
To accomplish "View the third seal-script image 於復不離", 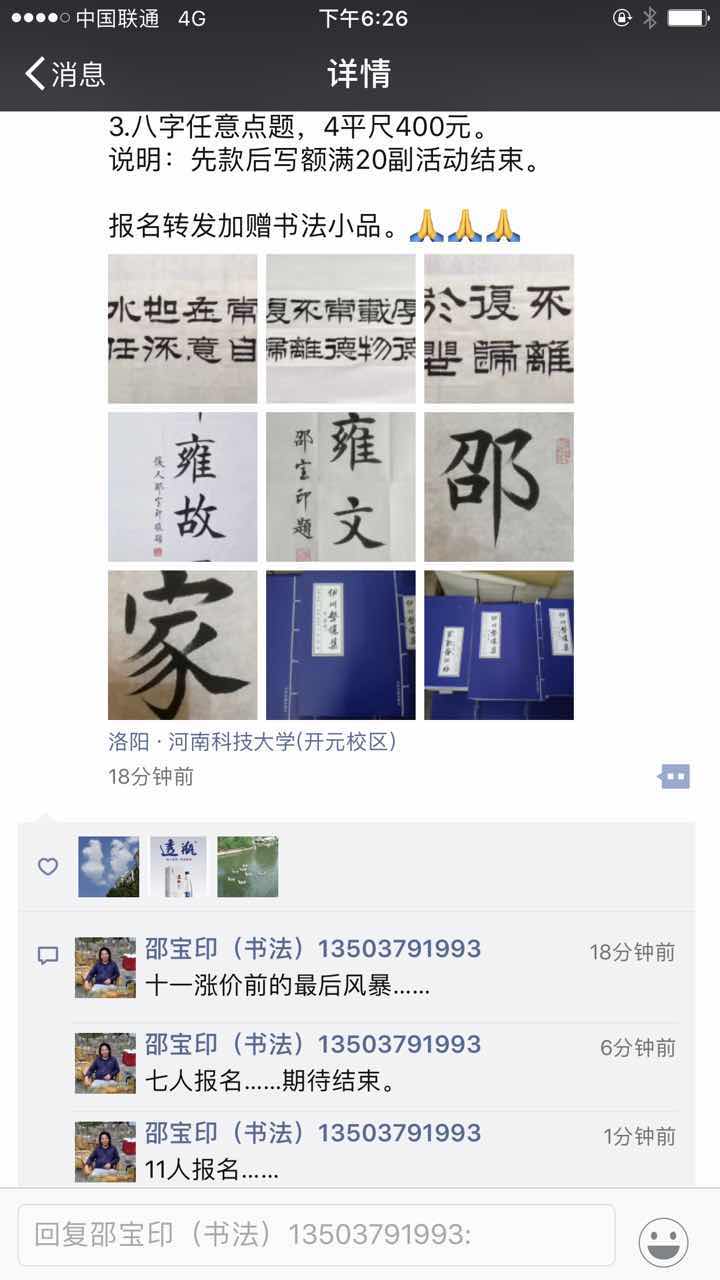I will (x=498, y=329).
